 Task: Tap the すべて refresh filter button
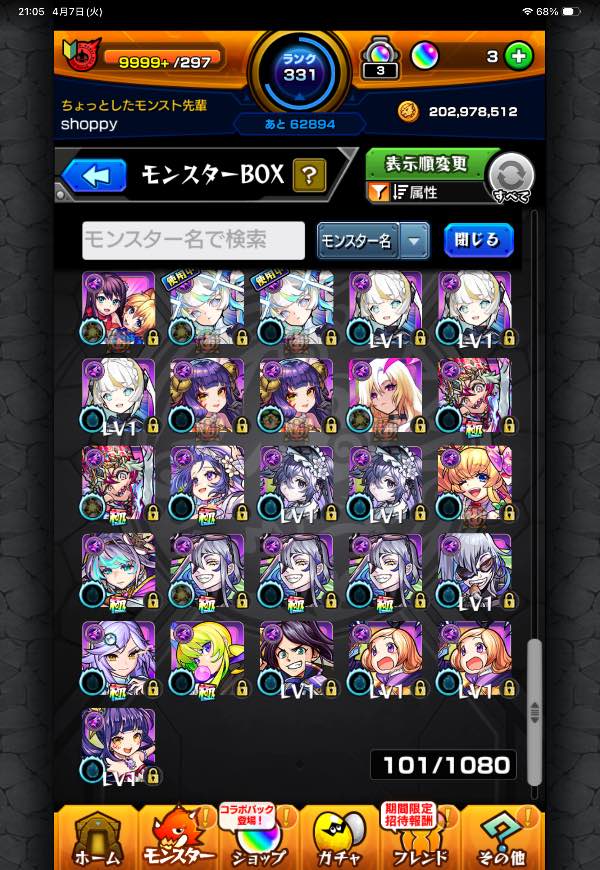point(511,178)
